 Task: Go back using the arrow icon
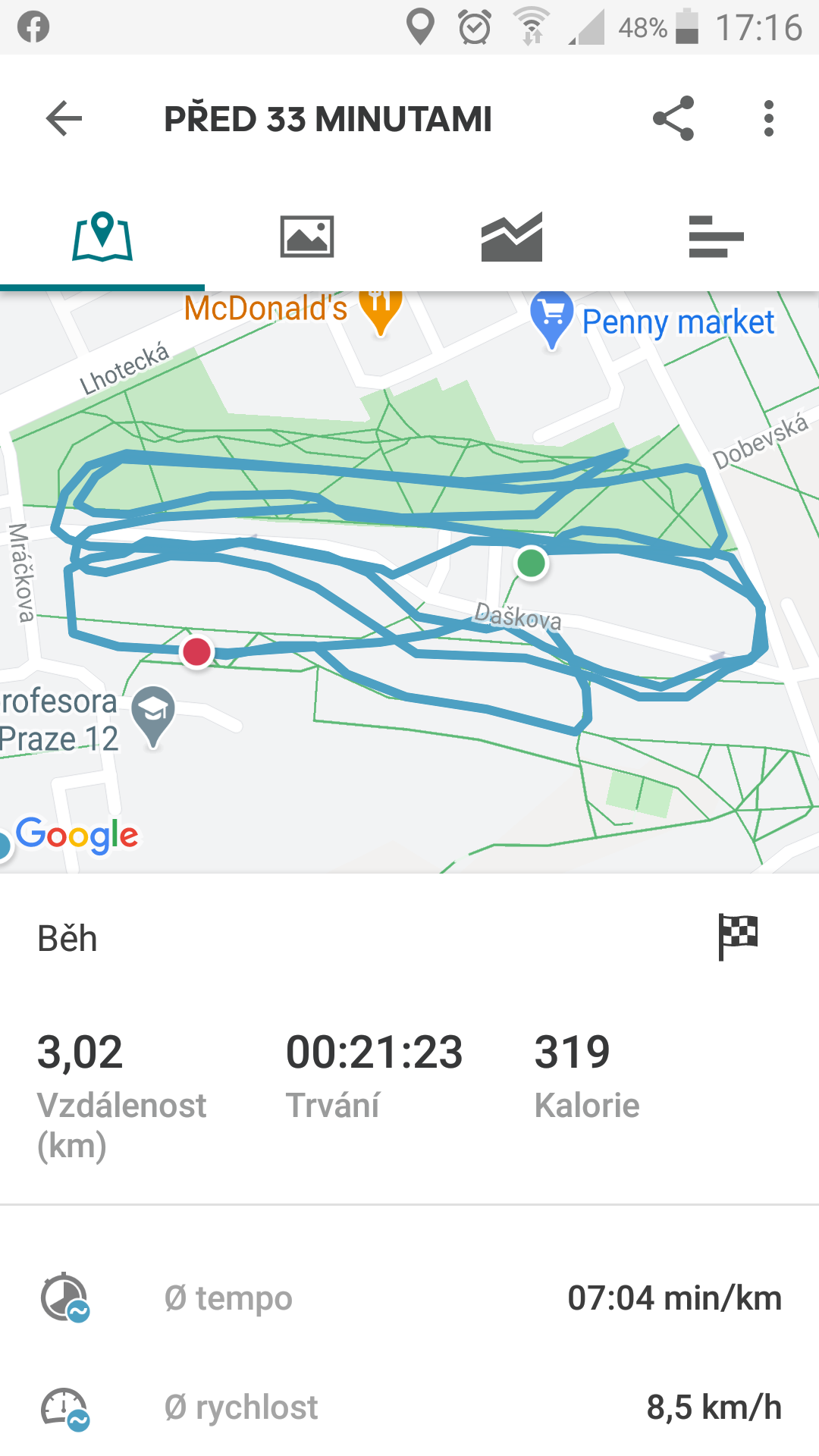tap(64, 118)
